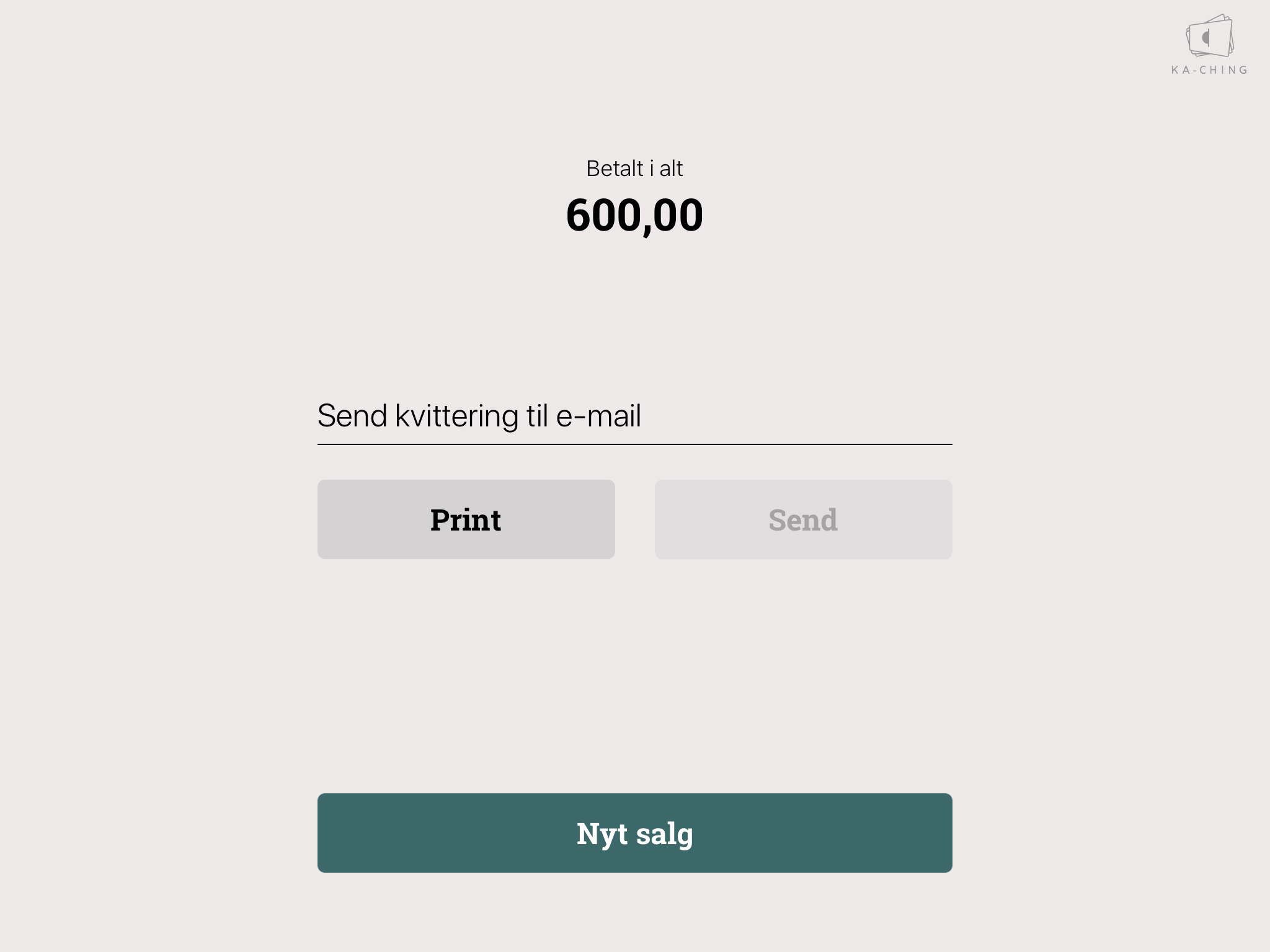Focus the 'Send kvittering til e-mail' field
This screenshot has width=1270, height=952.
[x=634, y=416]
